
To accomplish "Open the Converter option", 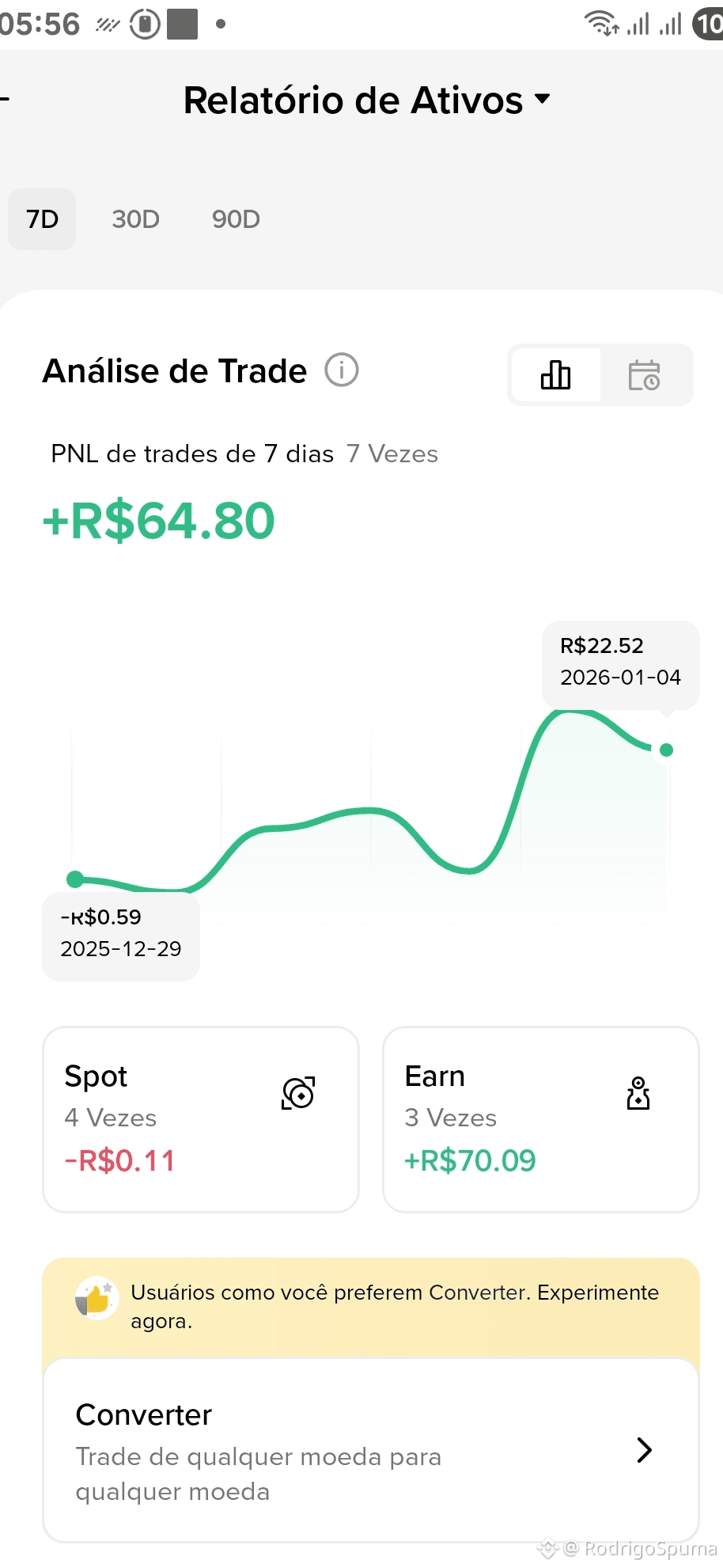I will (371, 1450).
